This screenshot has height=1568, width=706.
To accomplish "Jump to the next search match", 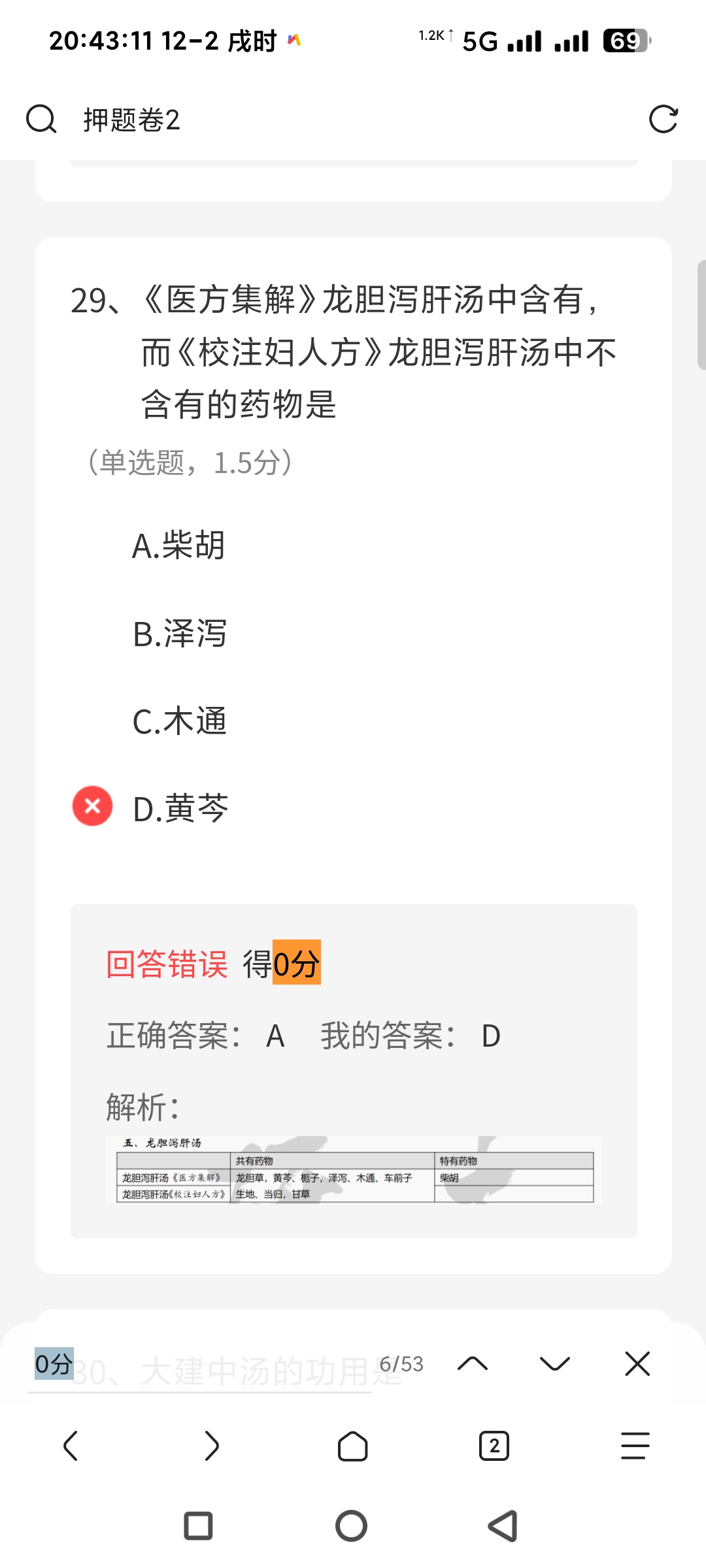I will coord(555,1364).
